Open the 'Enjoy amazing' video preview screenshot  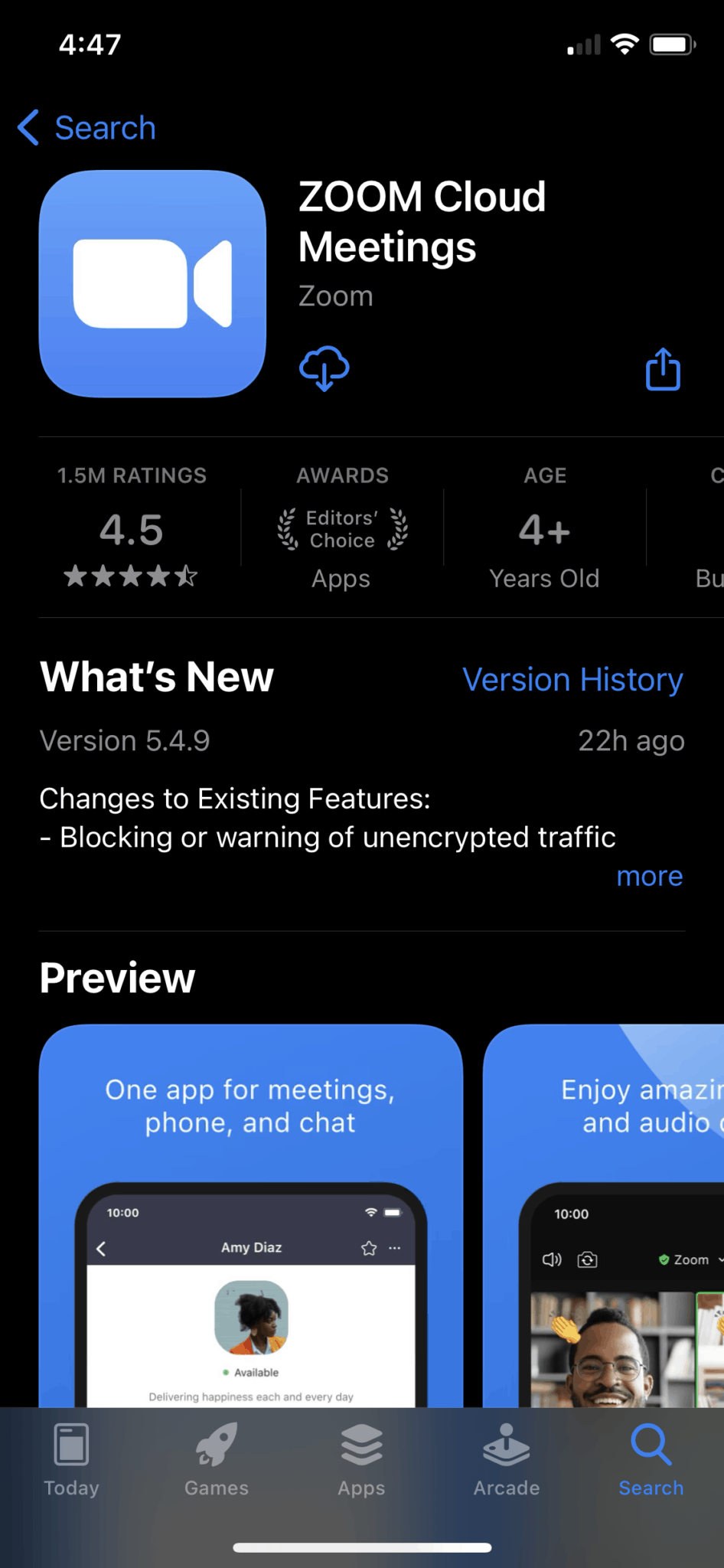(605, 1216)
